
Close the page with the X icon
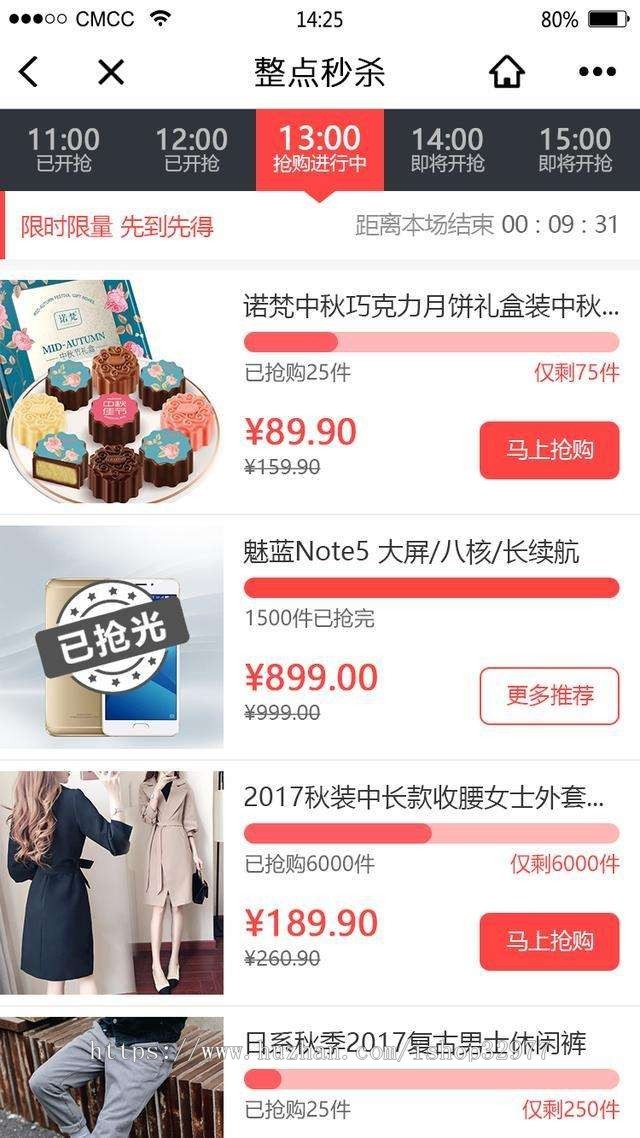[110, 72]
